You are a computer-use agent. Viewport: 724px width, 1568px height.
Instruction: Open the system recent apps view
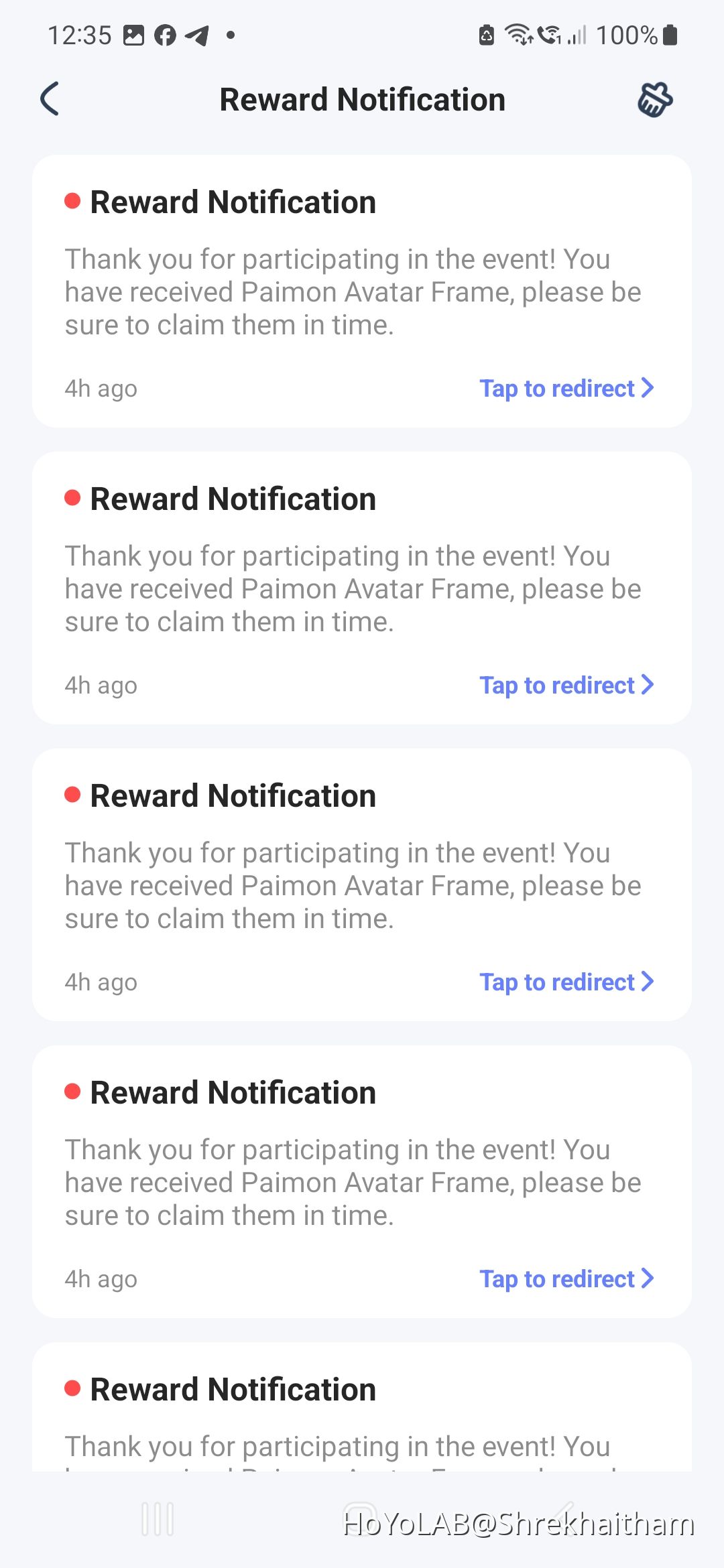158,1518
